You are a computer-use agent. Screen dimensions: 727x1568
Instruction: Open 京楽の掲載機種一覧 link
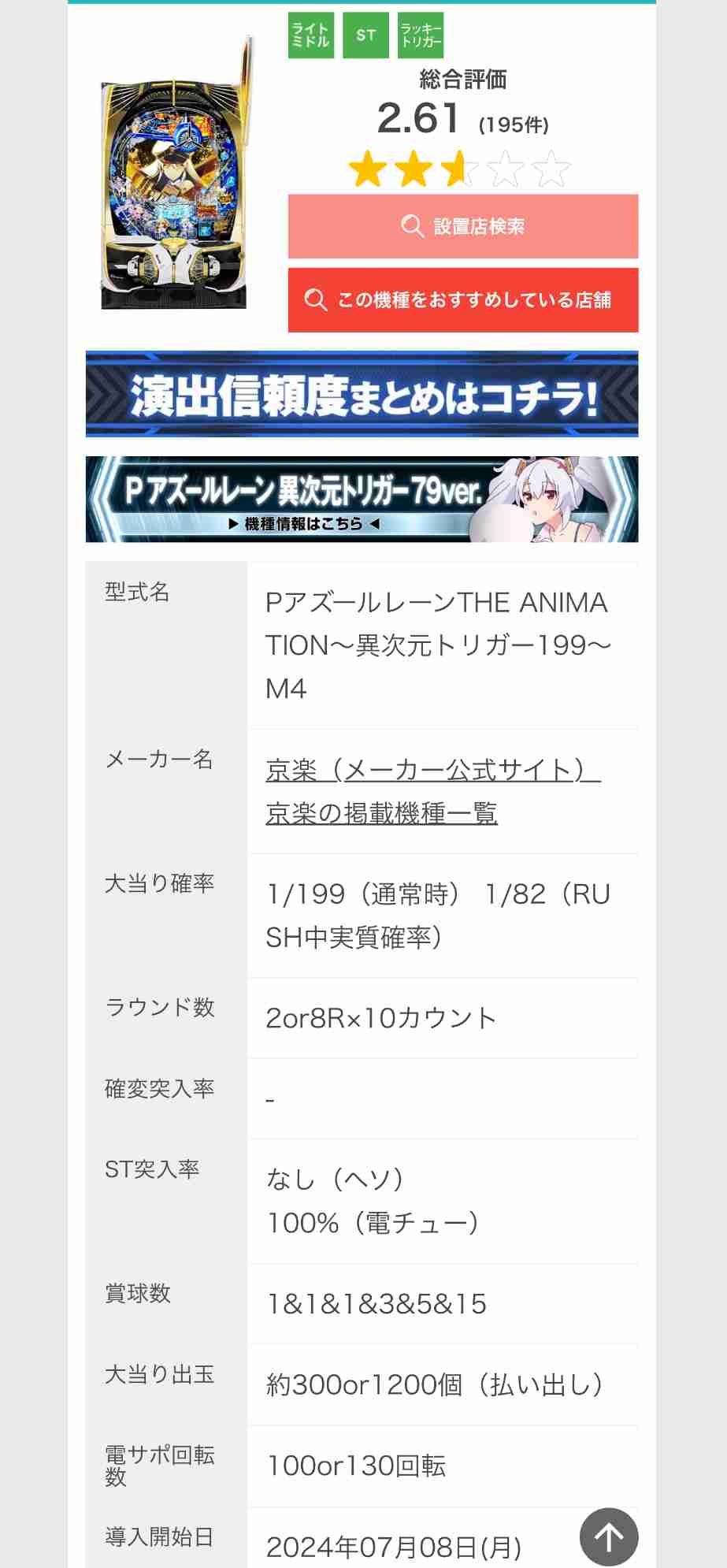coord(381,813)
